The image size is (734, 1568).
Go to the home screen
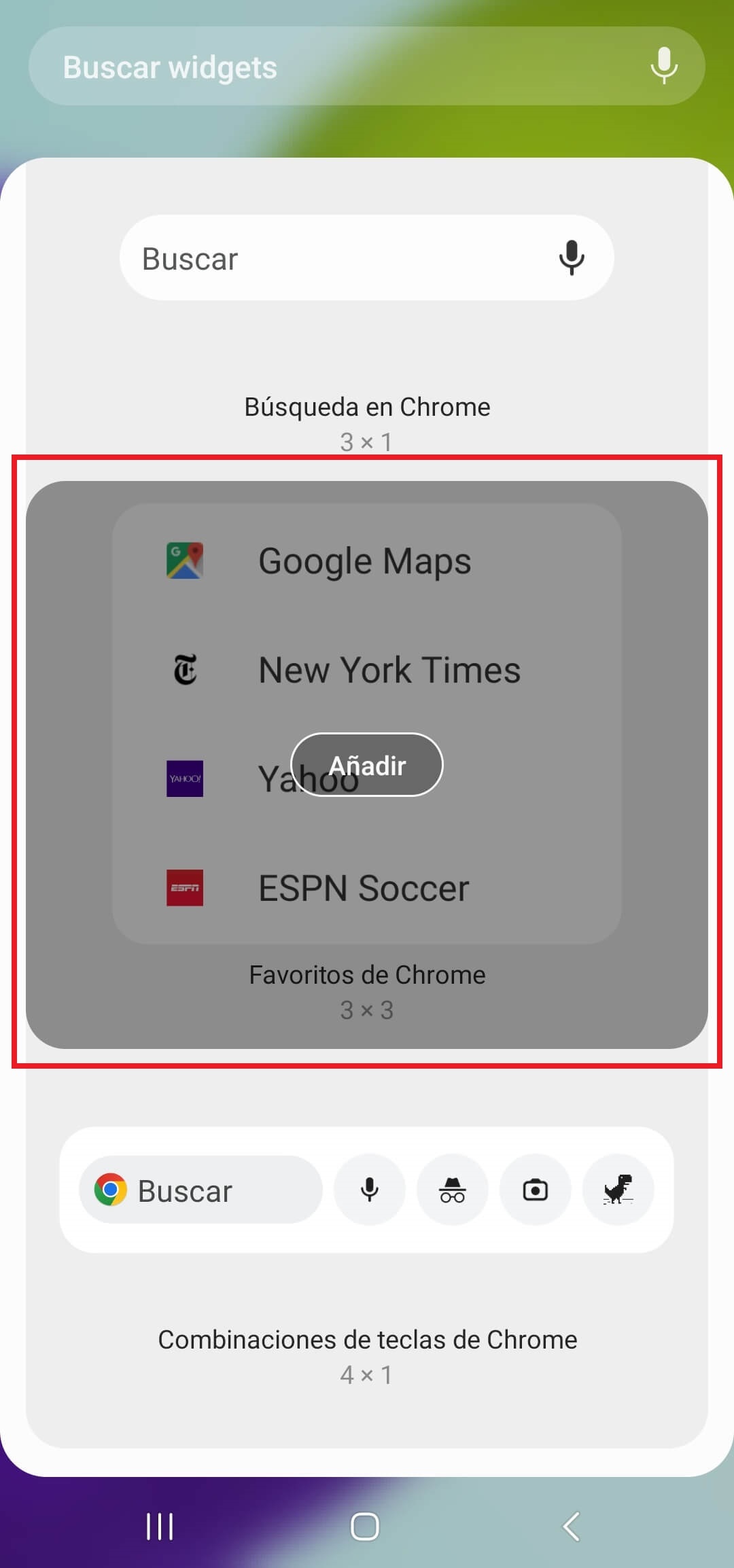tap(365, 1527)
